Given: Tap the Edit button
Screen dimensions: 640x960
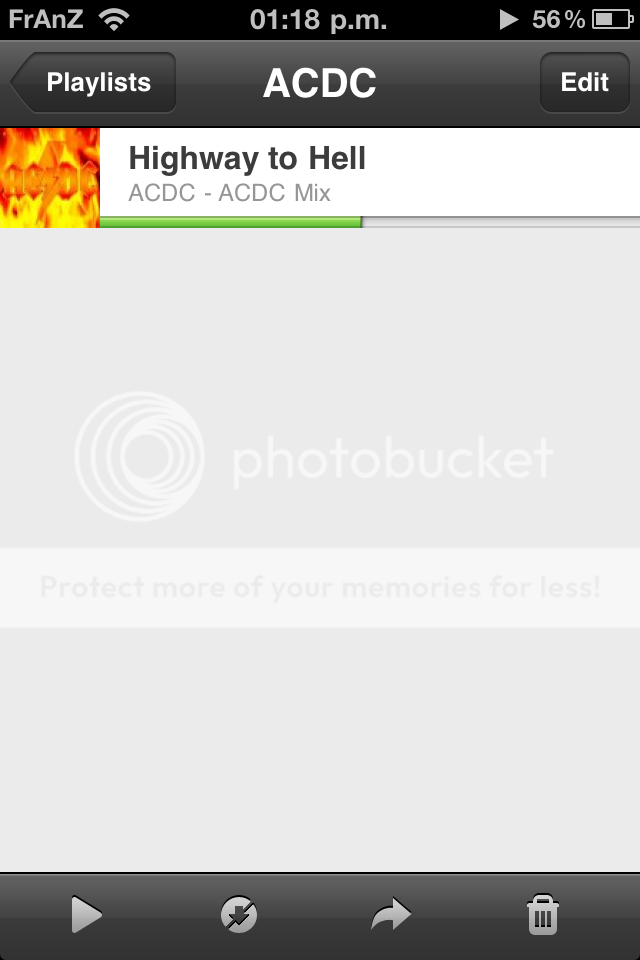Looking at the screenshot, I should point(584,82).
